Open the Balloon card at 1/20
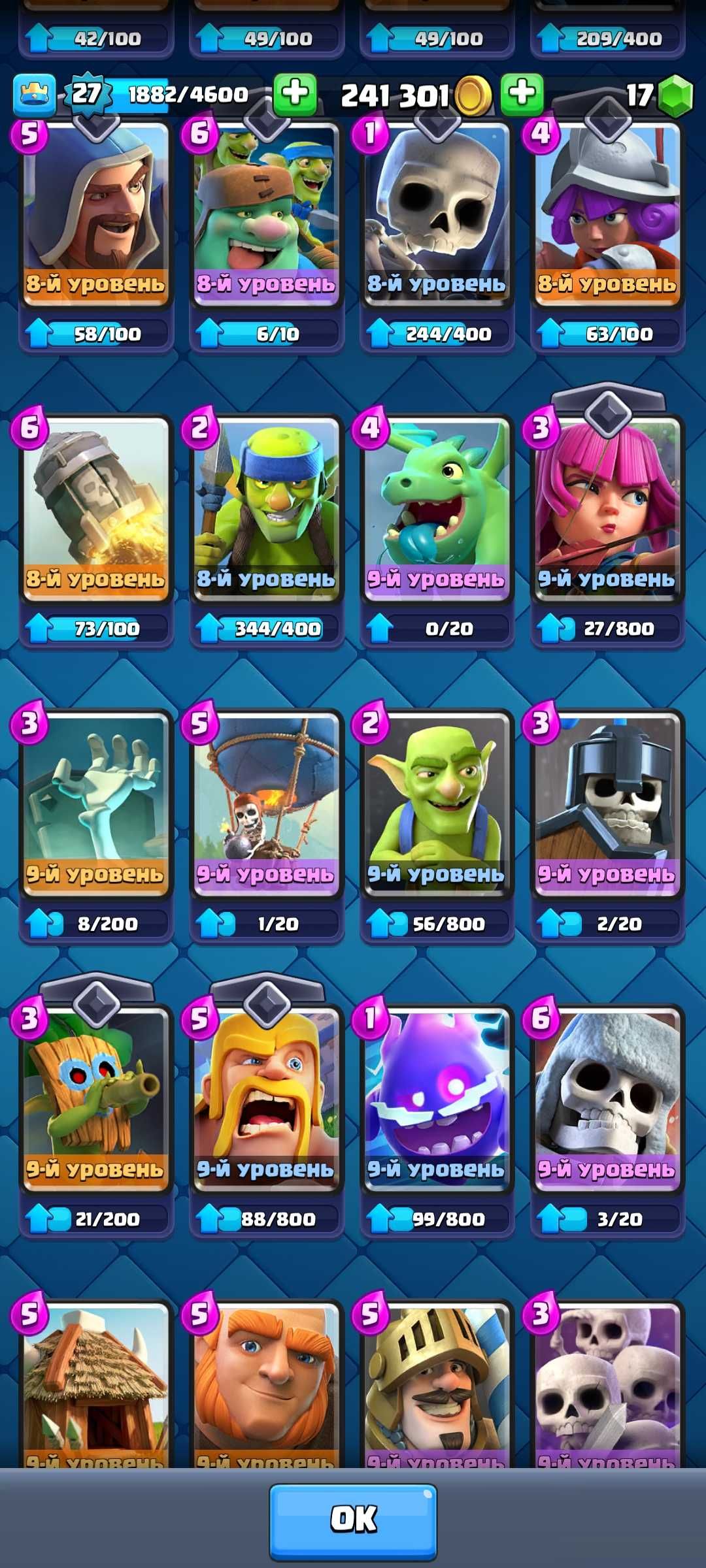 pos(266,804)
